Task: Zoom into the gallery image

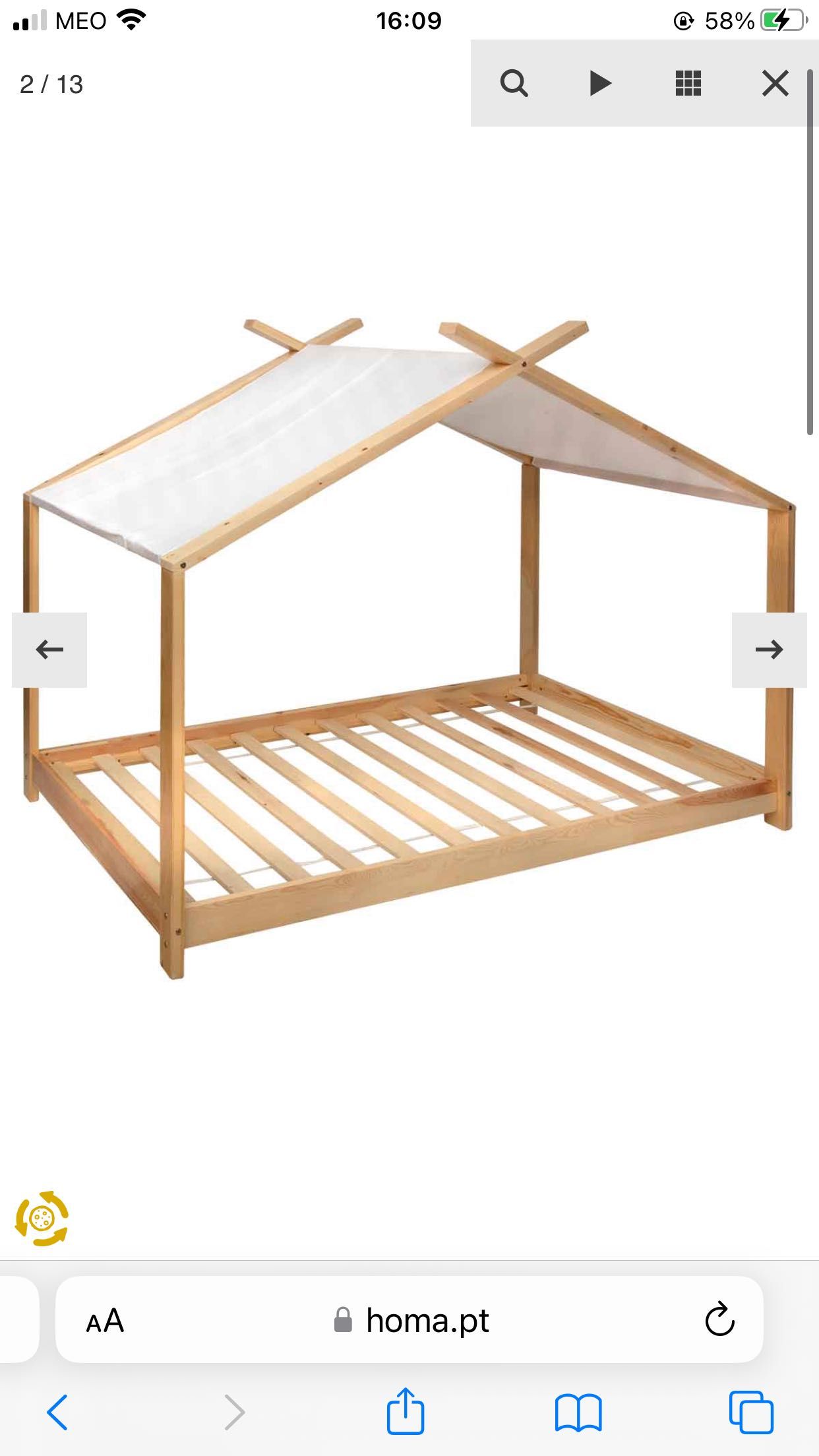Action: (x=514, y=84)
